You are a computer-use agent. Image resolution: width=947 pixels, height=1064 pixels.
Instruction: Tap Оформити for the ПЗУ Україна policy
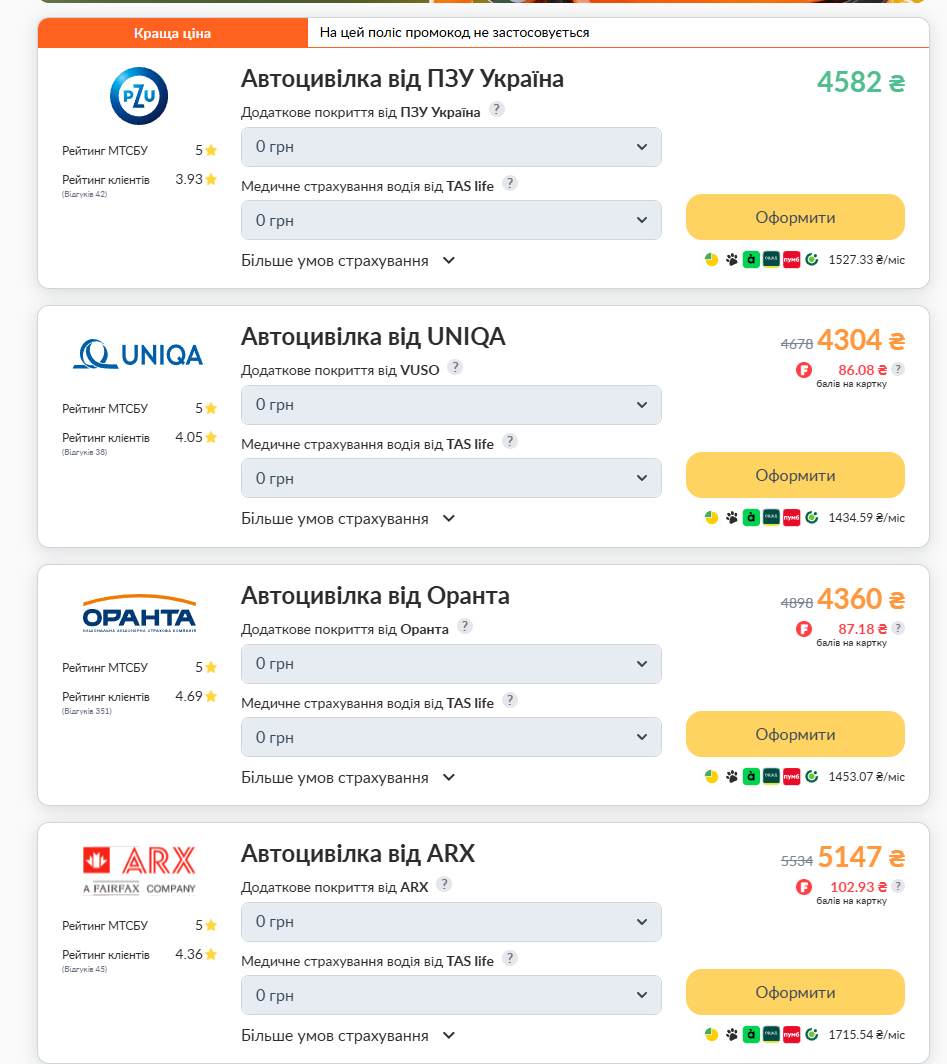795,217
